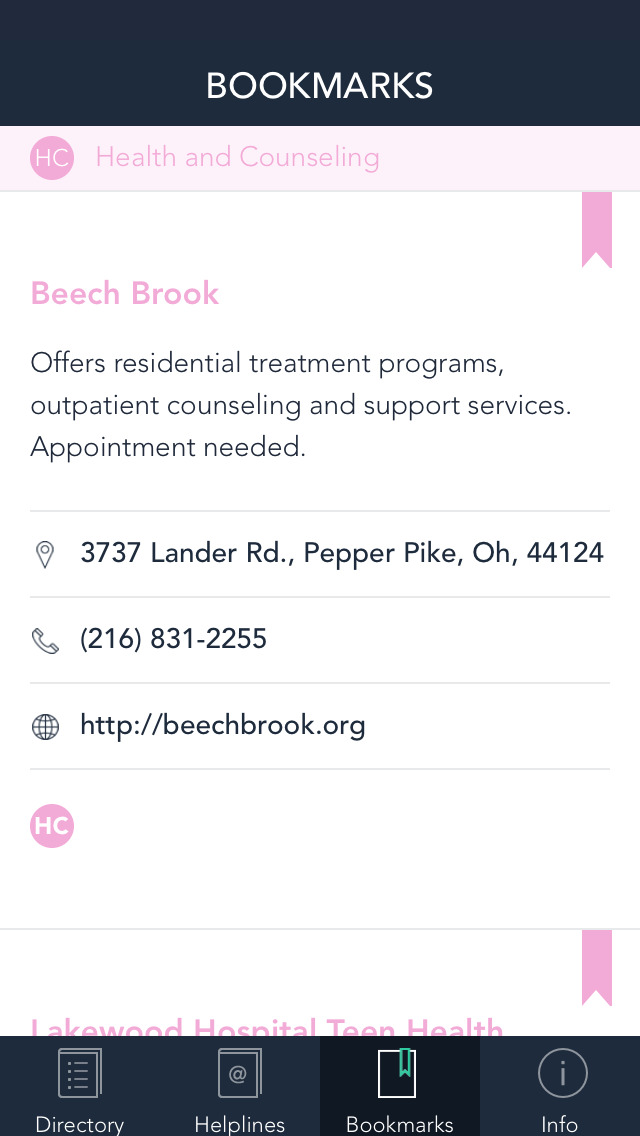Call Beech Brook at (216) 831-2255
Image resolution: width=640 pixels, height=1136 pixels.
tap(173, 640)
